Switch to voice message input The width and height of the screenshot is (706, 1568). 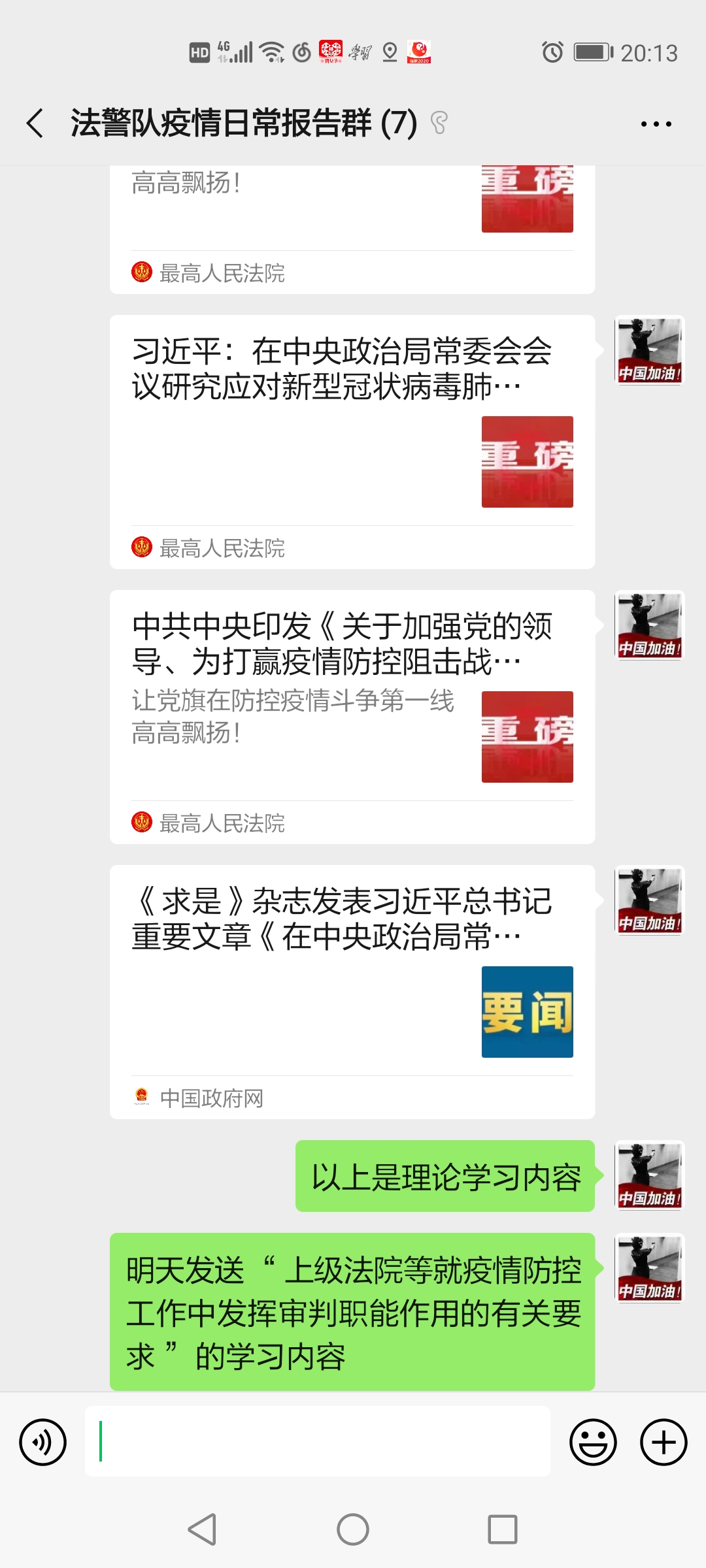[43, 1442]
